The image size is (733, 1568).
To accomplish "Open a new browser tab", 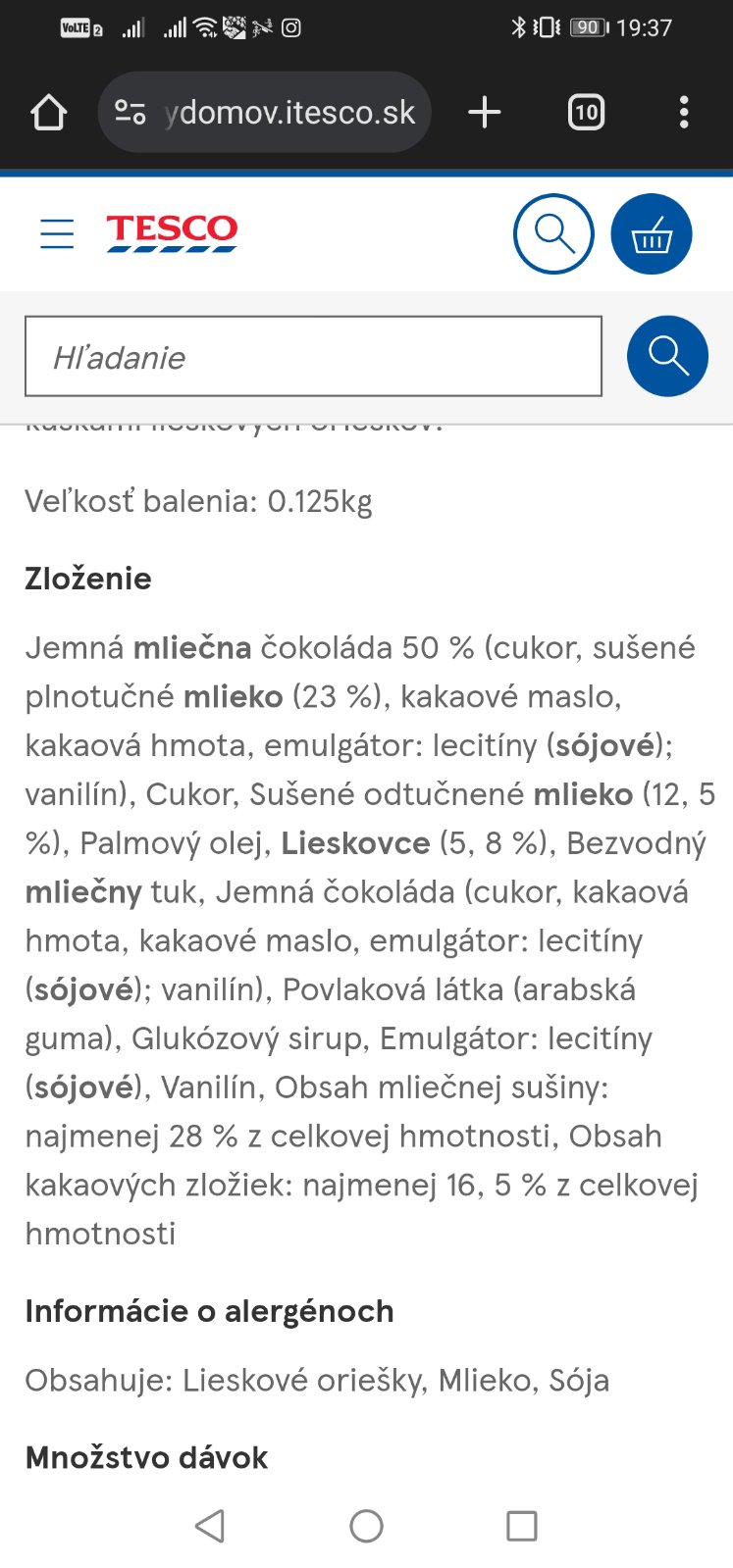I will point(485,113).
